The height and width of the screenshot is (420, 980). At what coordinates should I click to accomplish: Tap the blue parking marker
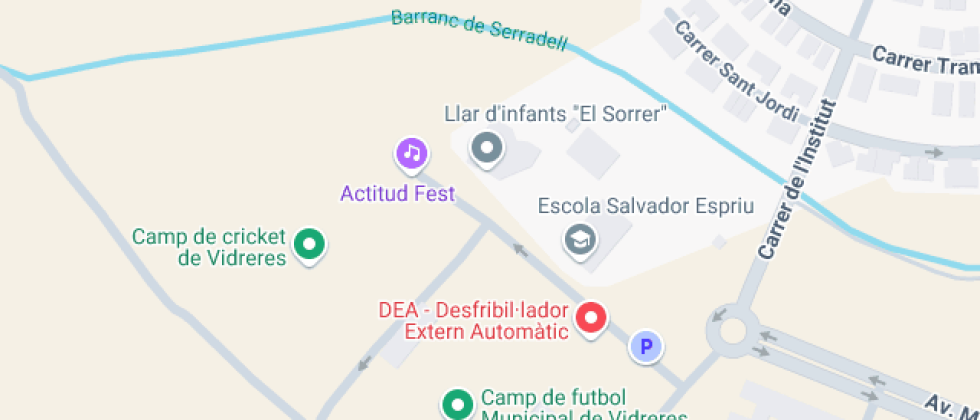646,347
